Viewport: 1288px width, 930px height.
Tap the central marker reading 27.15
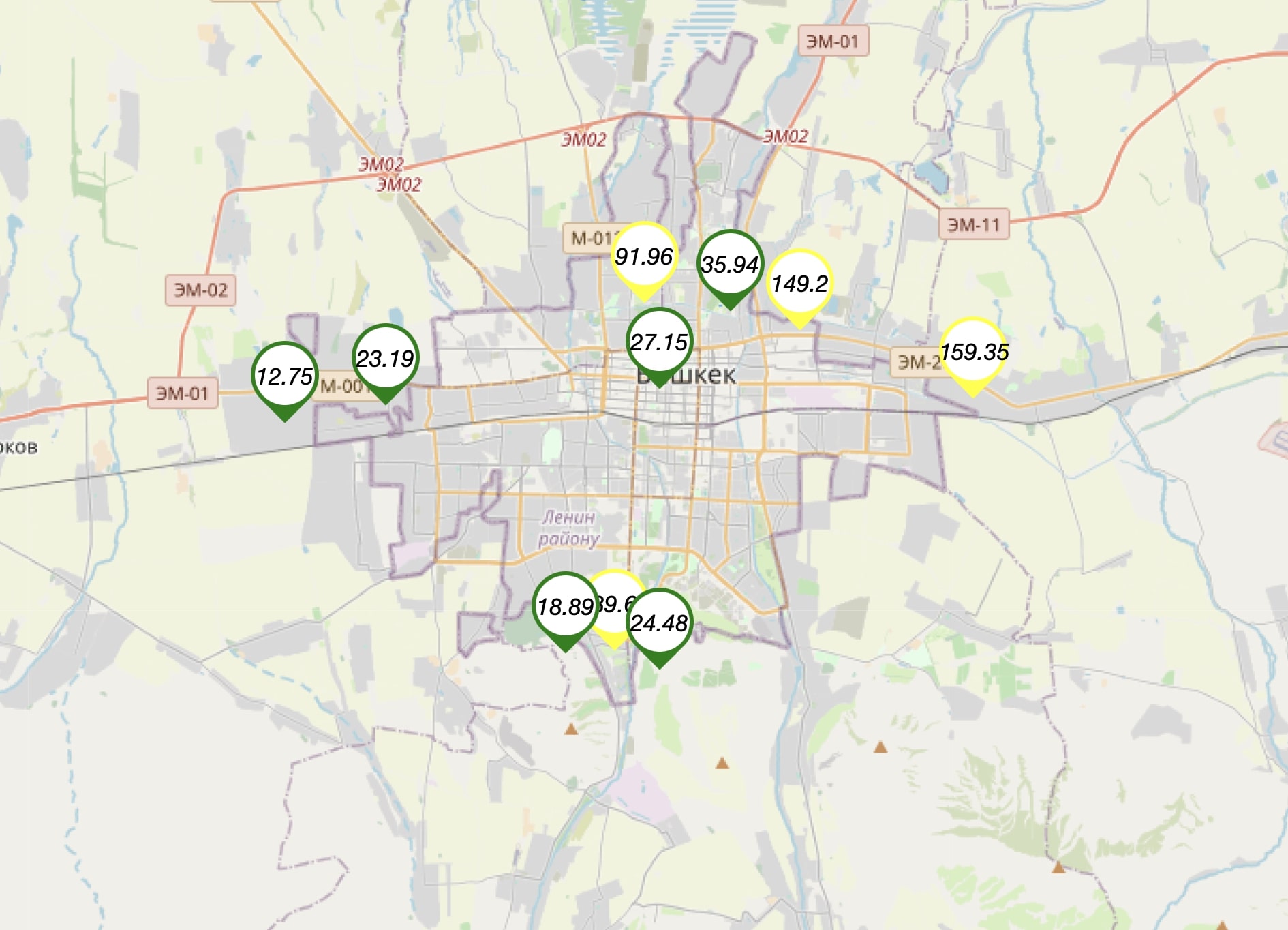tap(659, 342)
